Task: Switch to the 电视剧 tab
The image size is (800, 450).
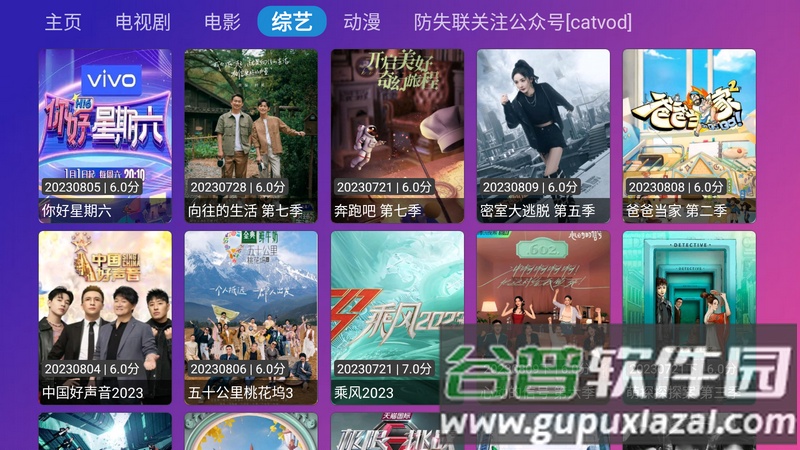Action: 144,22
